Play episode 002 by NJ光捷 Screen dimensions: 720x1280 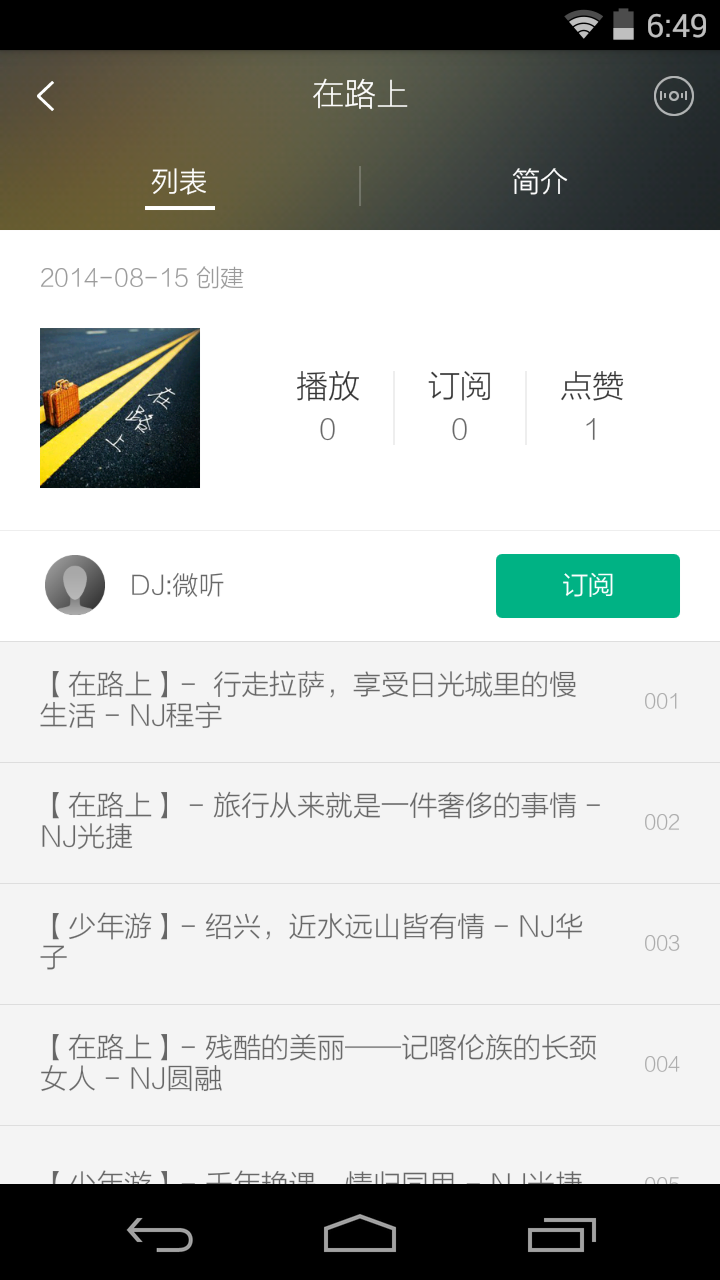coord(360,823)
